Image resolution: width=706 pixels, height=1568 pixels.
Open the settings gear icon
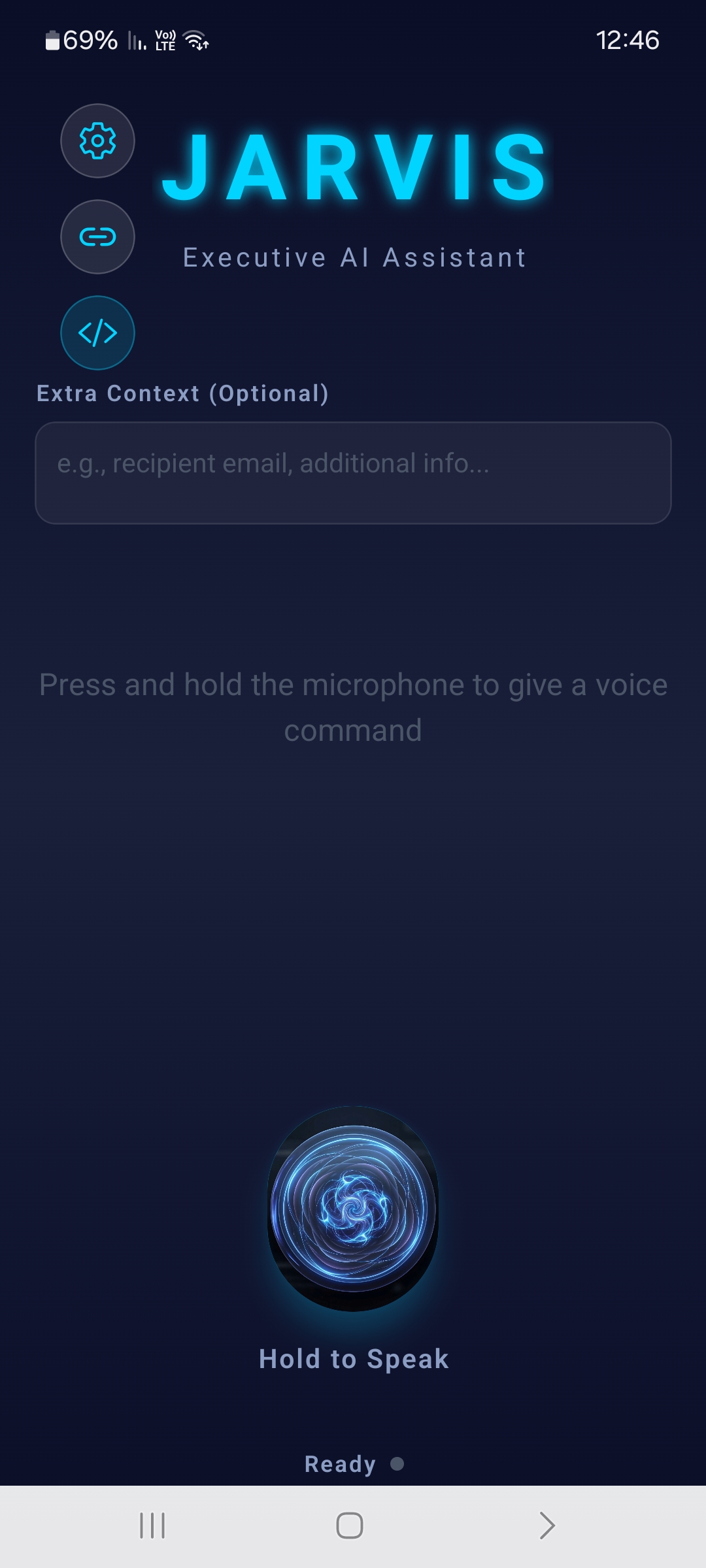point(97,140)
